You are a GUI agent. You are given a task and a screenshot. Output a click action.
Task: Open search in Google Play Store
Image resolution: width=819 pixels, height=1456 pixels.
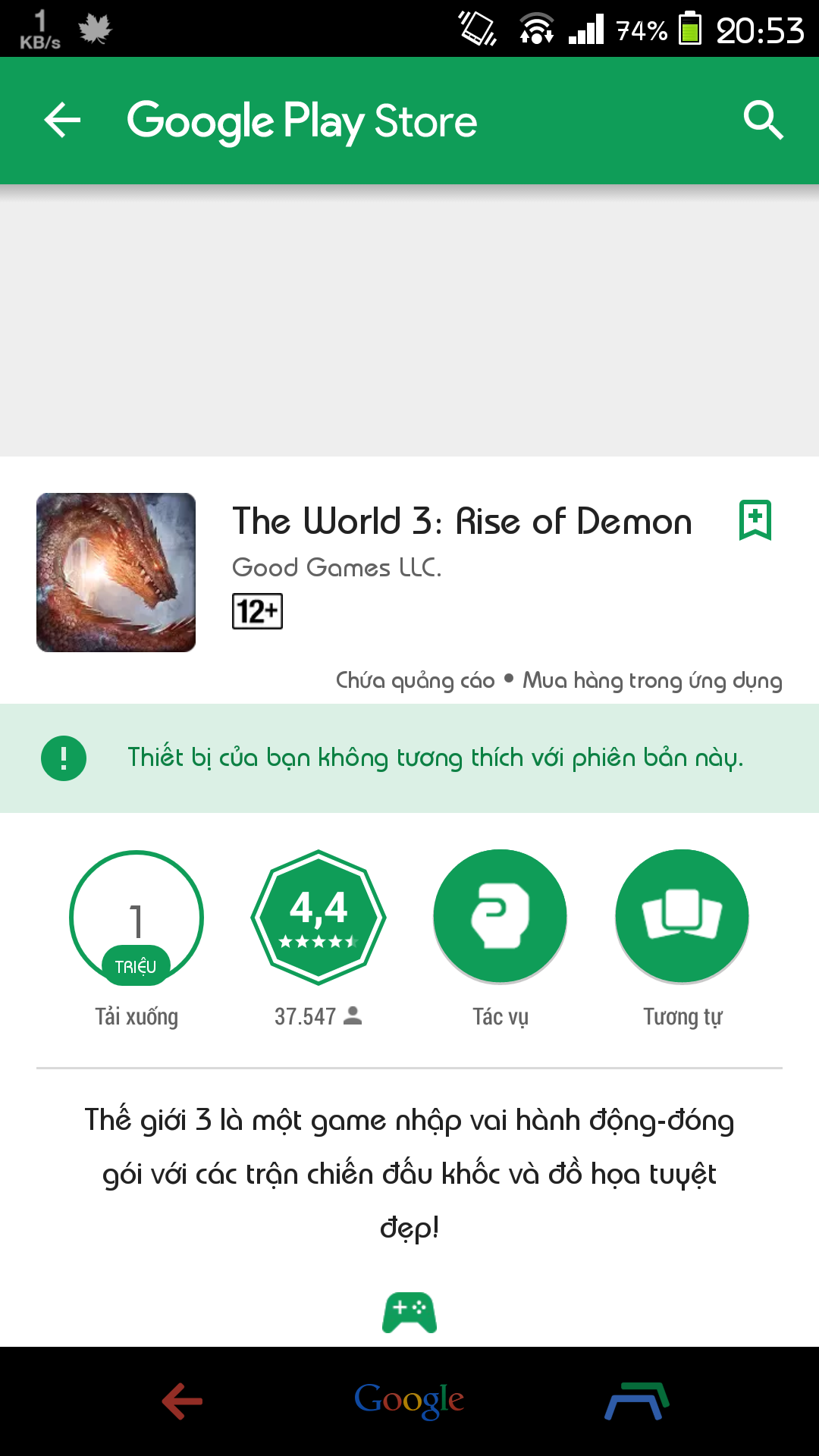click(762, 121)
